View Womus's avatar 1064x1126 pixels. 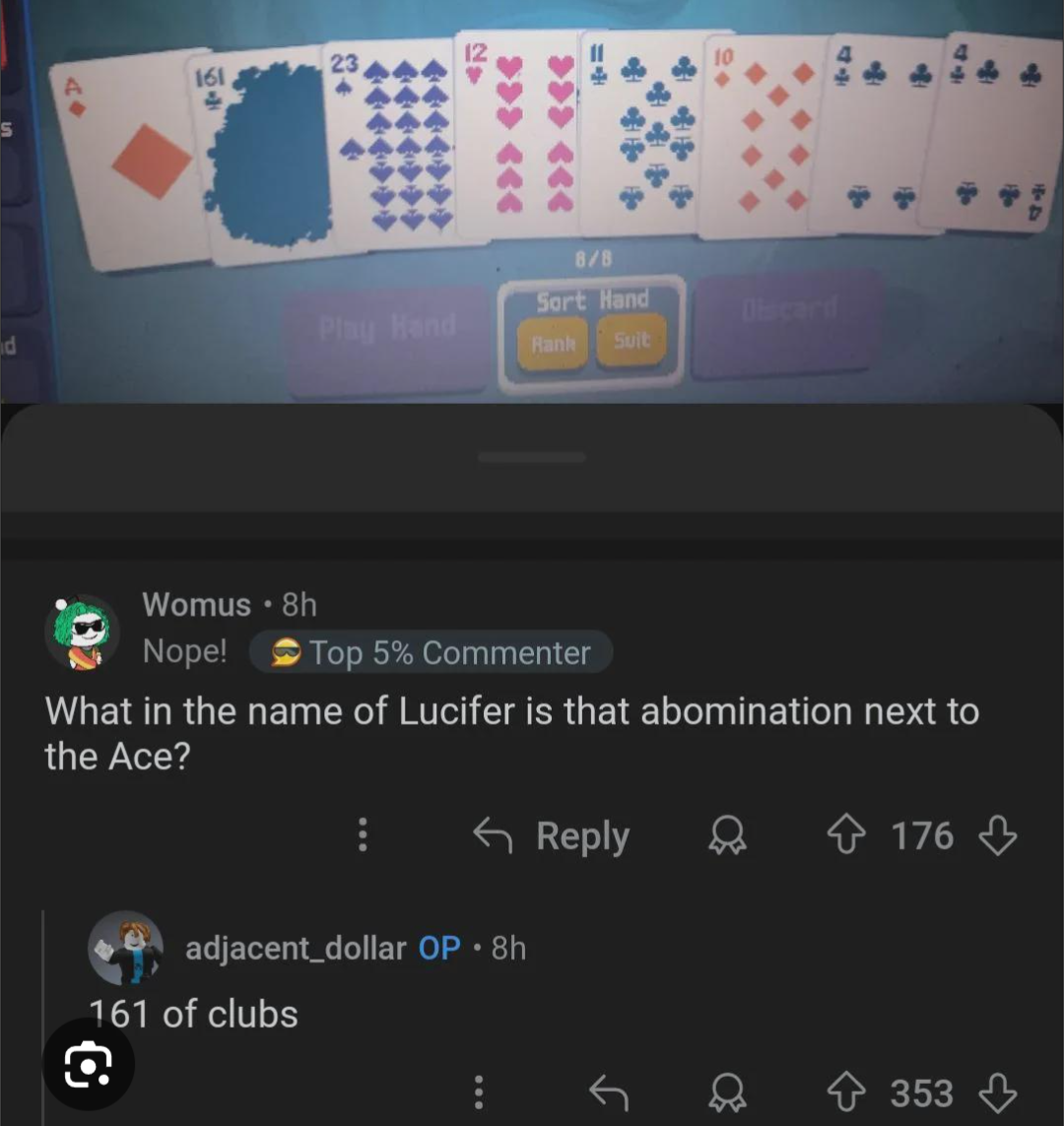click(x=82, y=630)
